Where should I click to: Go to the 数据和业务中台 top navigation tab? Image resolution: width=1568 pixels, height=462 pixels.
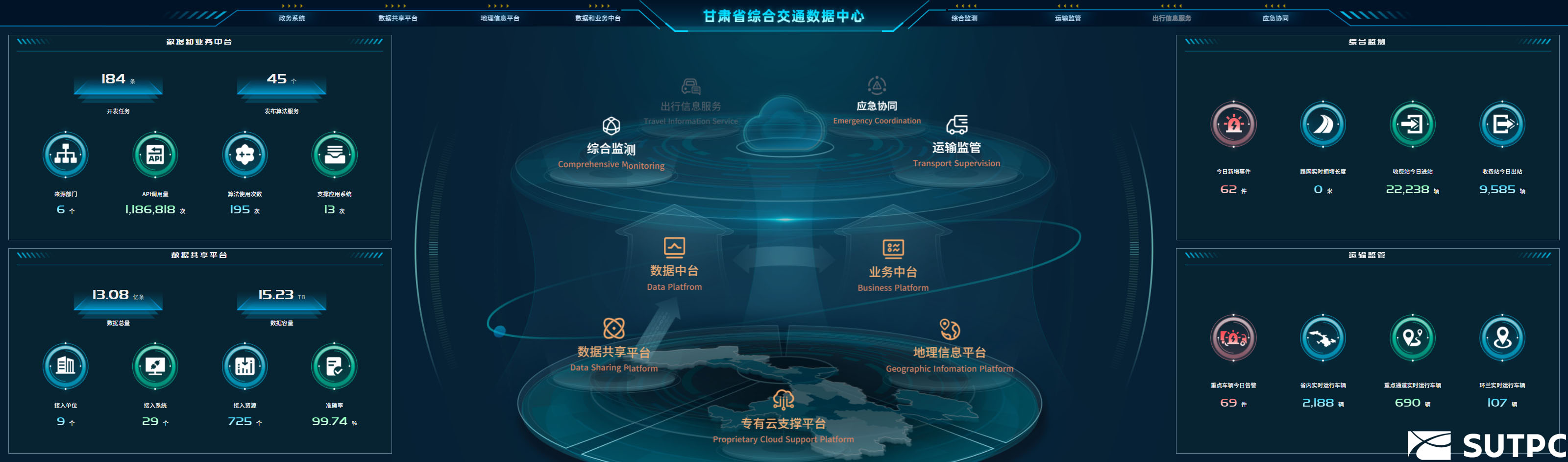pos(598,18)
